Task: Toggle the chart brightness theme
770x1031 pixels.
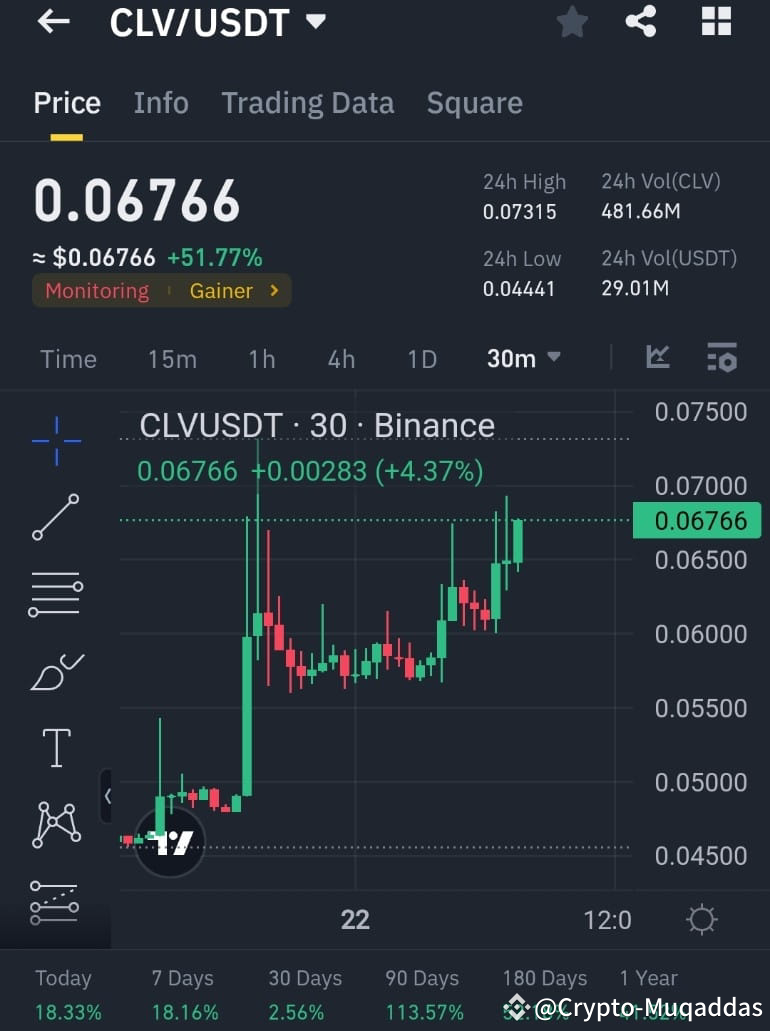Action: point(701,919)
